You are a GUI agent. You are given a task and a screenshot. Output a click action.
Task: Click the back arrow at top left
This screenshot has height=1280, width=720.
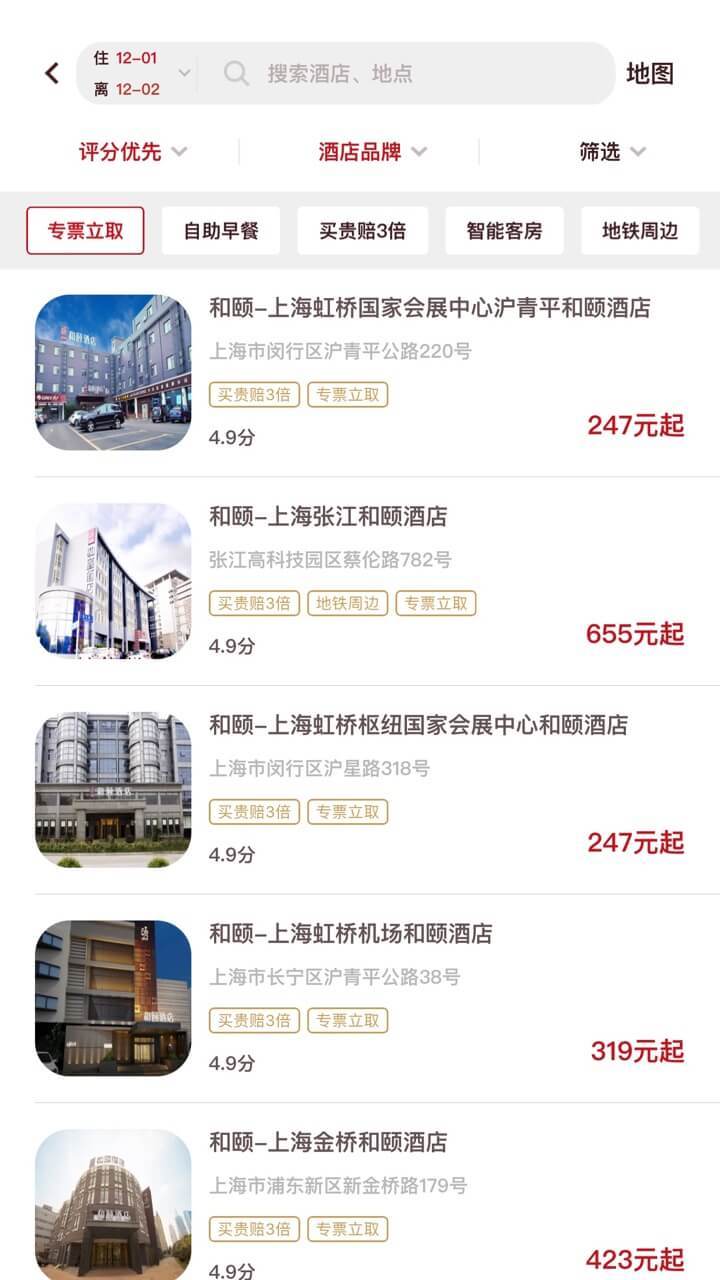pyautogui.click(x=50, y=73)
